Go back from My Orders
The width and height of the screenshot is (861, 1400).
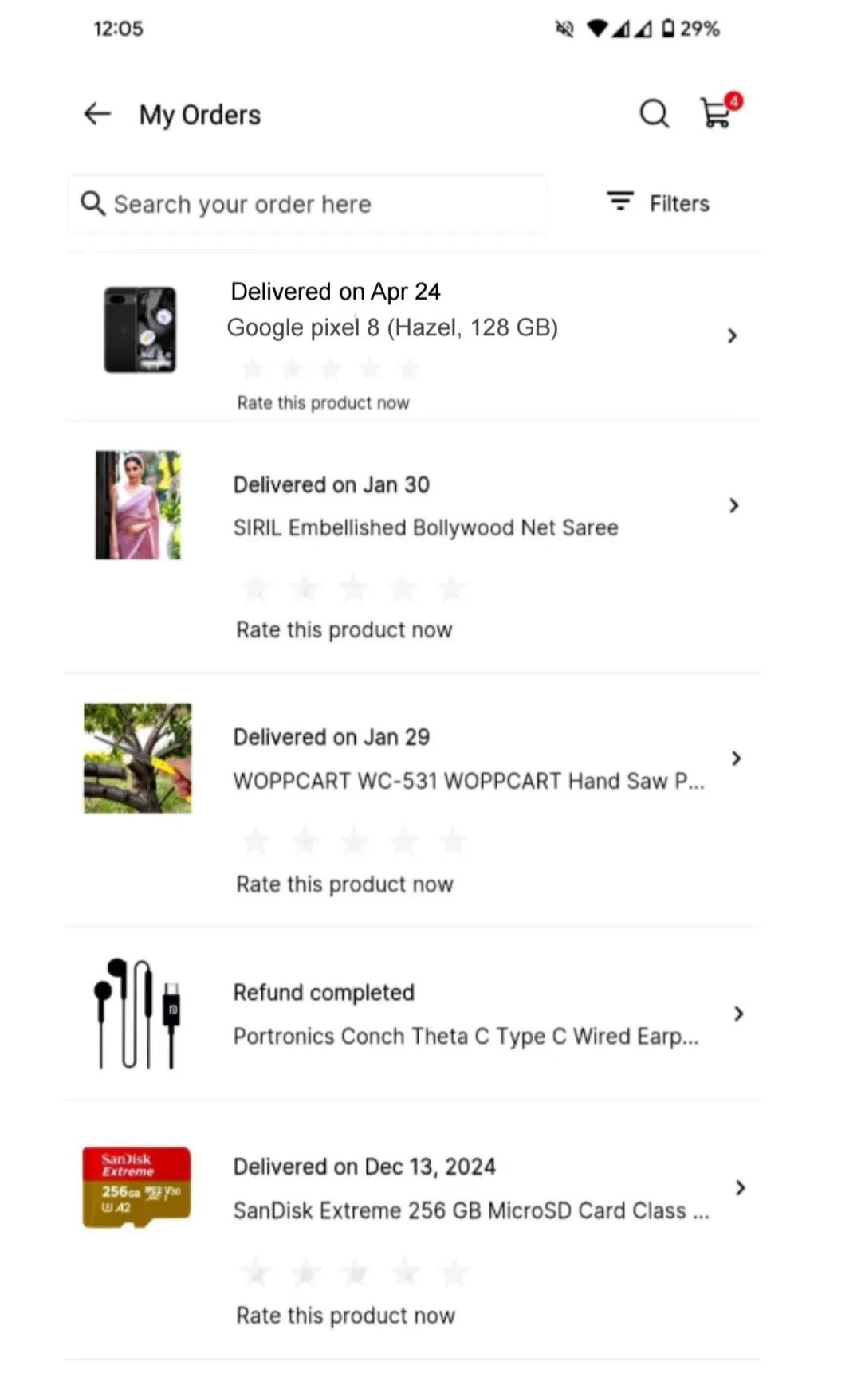(97, 114)
